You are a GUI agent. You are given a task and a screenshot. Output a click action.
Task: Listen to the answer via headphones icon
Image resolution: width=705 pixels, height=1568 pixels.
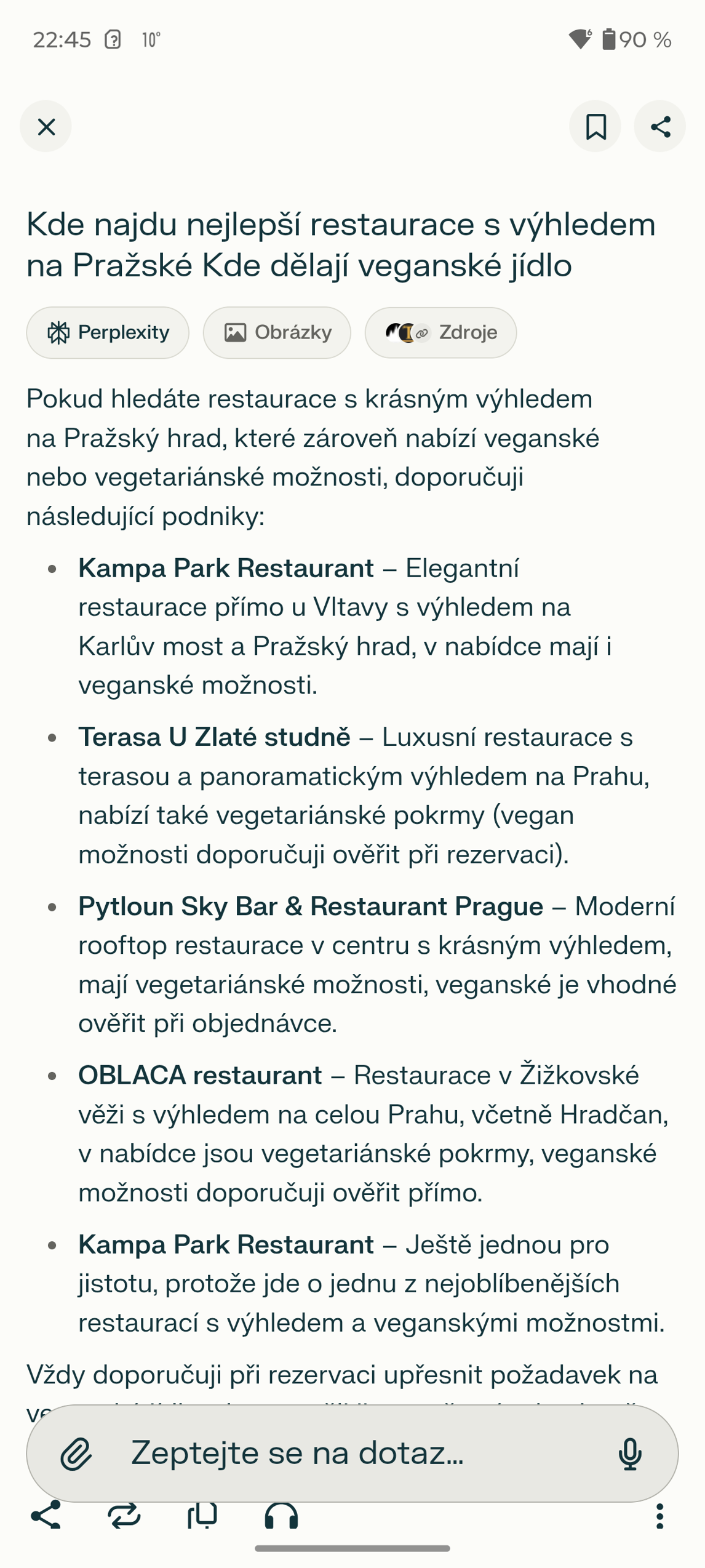[281, 1515]
